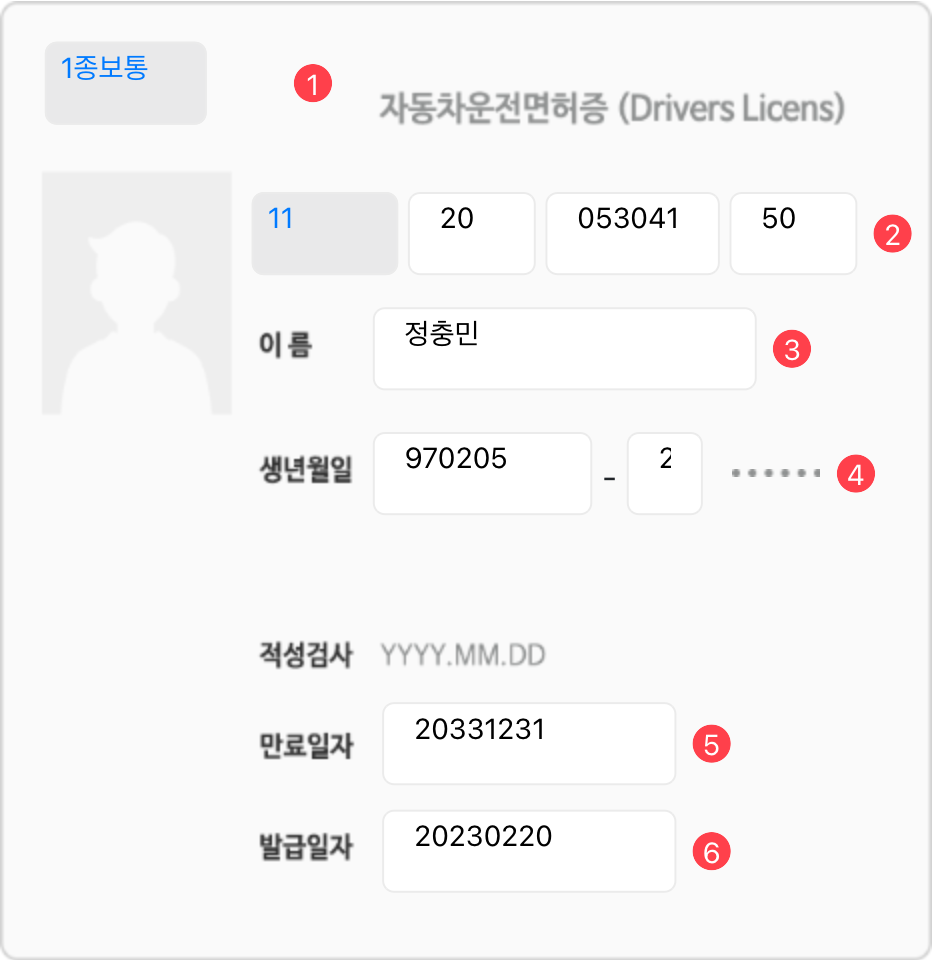932x960 pixels.
Task: Tap the 발급일자 issue date field
Action: [528, 850]
